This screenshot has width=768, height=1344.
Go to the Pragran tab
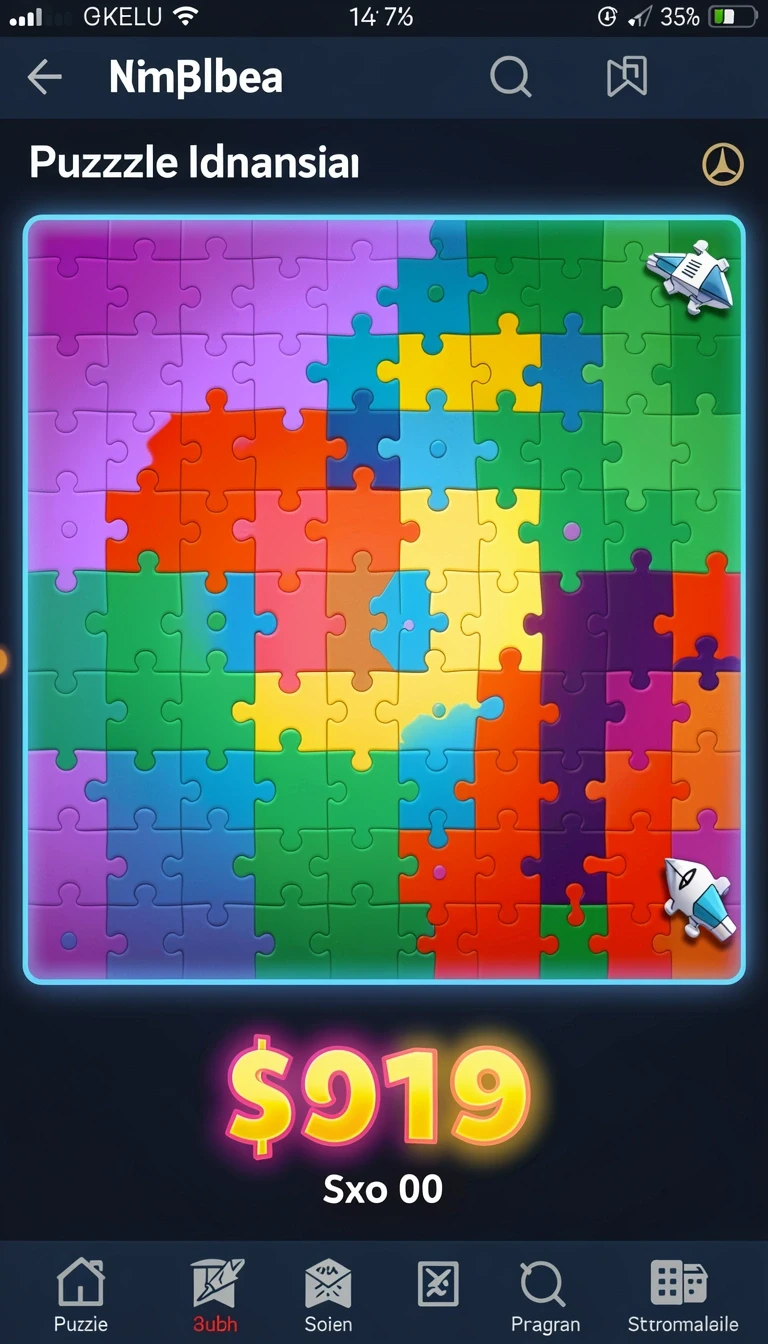(545, 1295)
